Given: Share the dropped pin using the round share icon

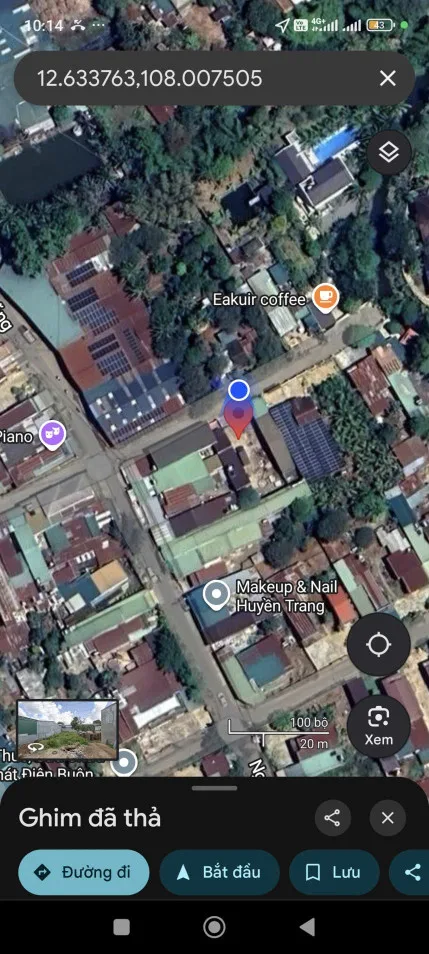Looking at the screenshot, I should pos(333,818).
